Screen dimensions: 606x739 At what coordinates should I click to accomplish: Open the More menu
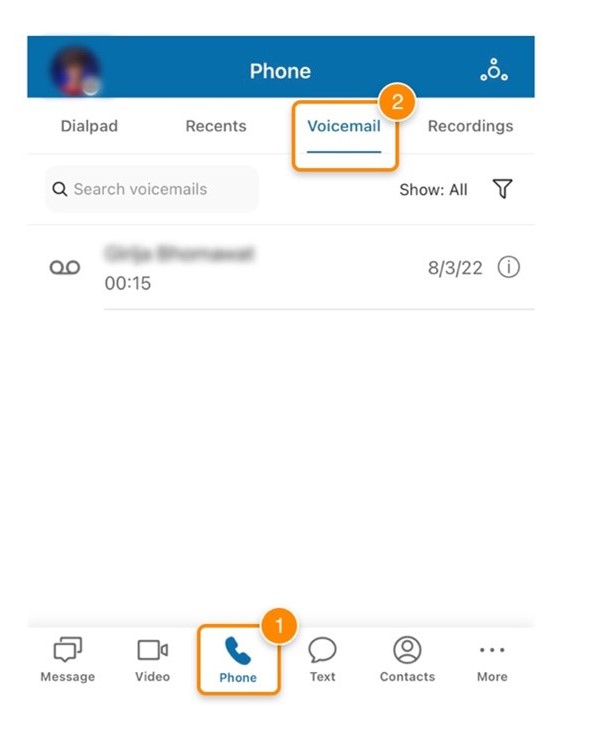(x=492, y=660)
